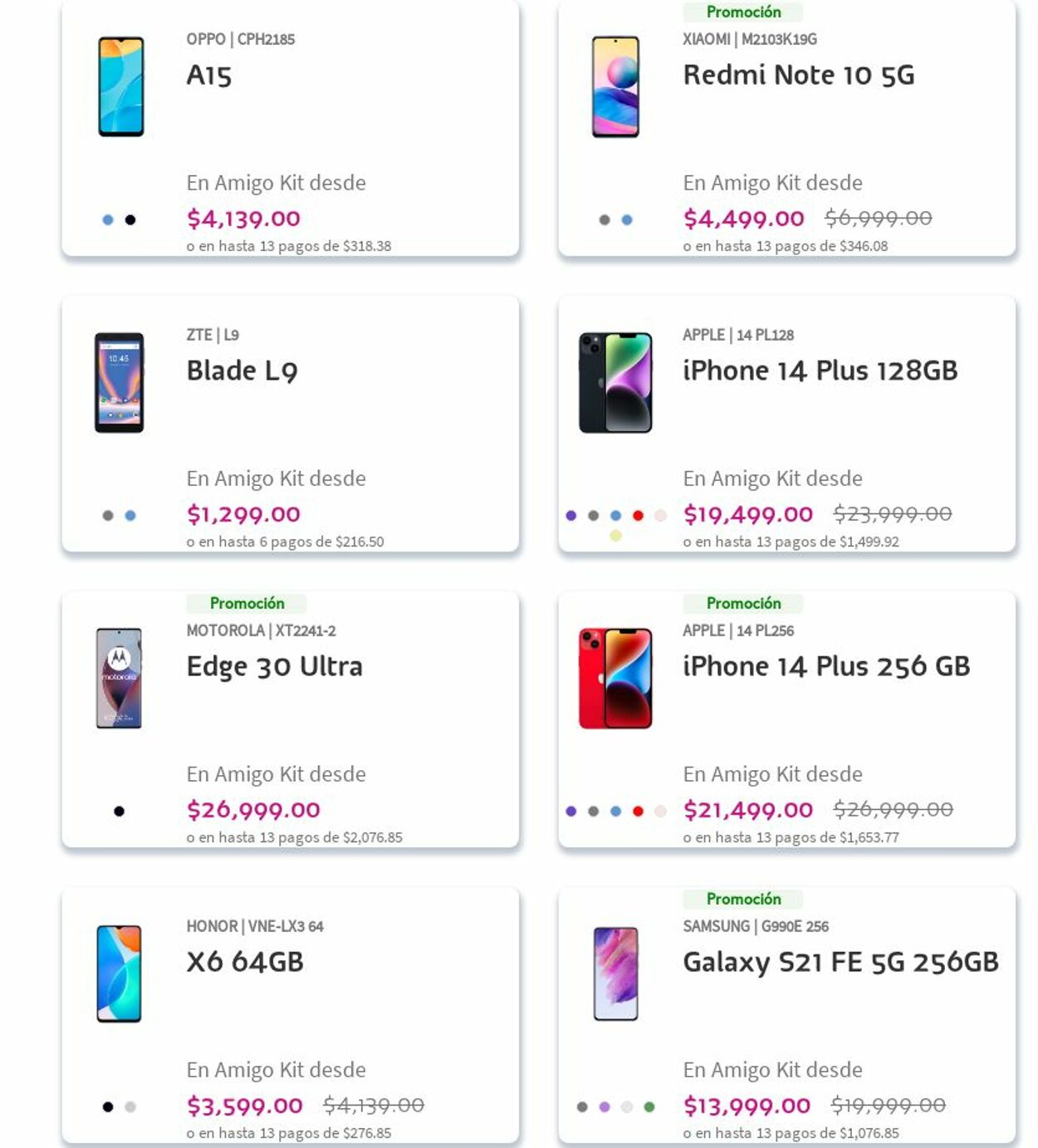The height and width of the screenshot is (1148, 1038).
Task: Open the Honor X6 64GB card
Action: [x=245, y=962]
